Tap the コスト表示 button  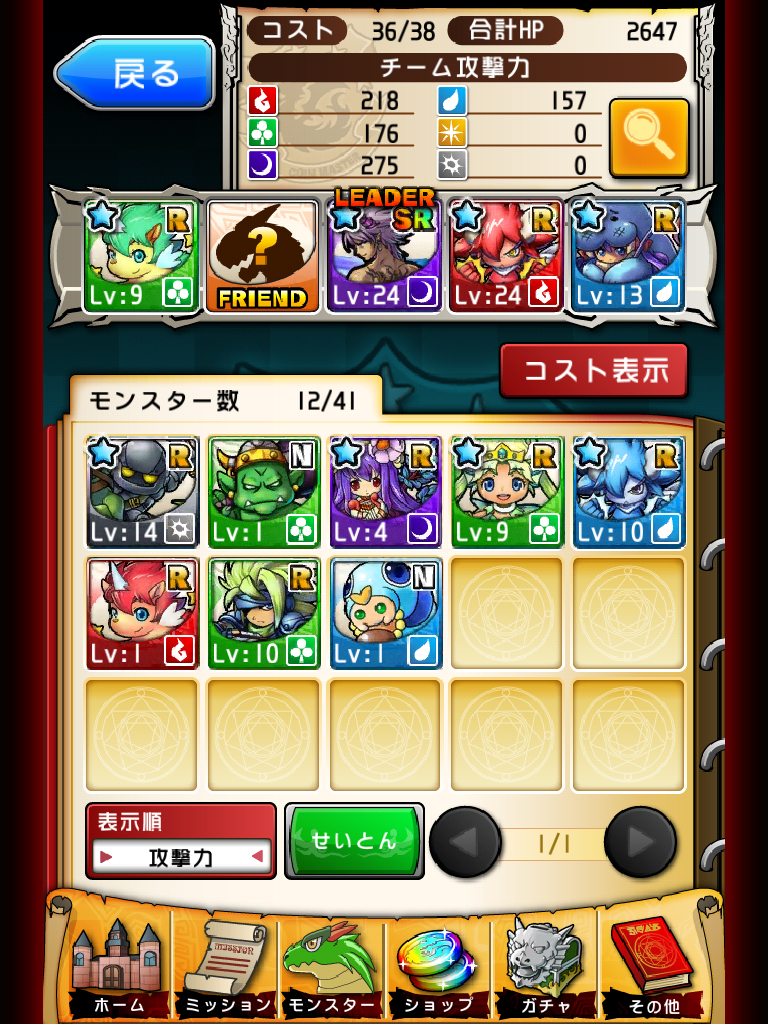tap(594, 371)
